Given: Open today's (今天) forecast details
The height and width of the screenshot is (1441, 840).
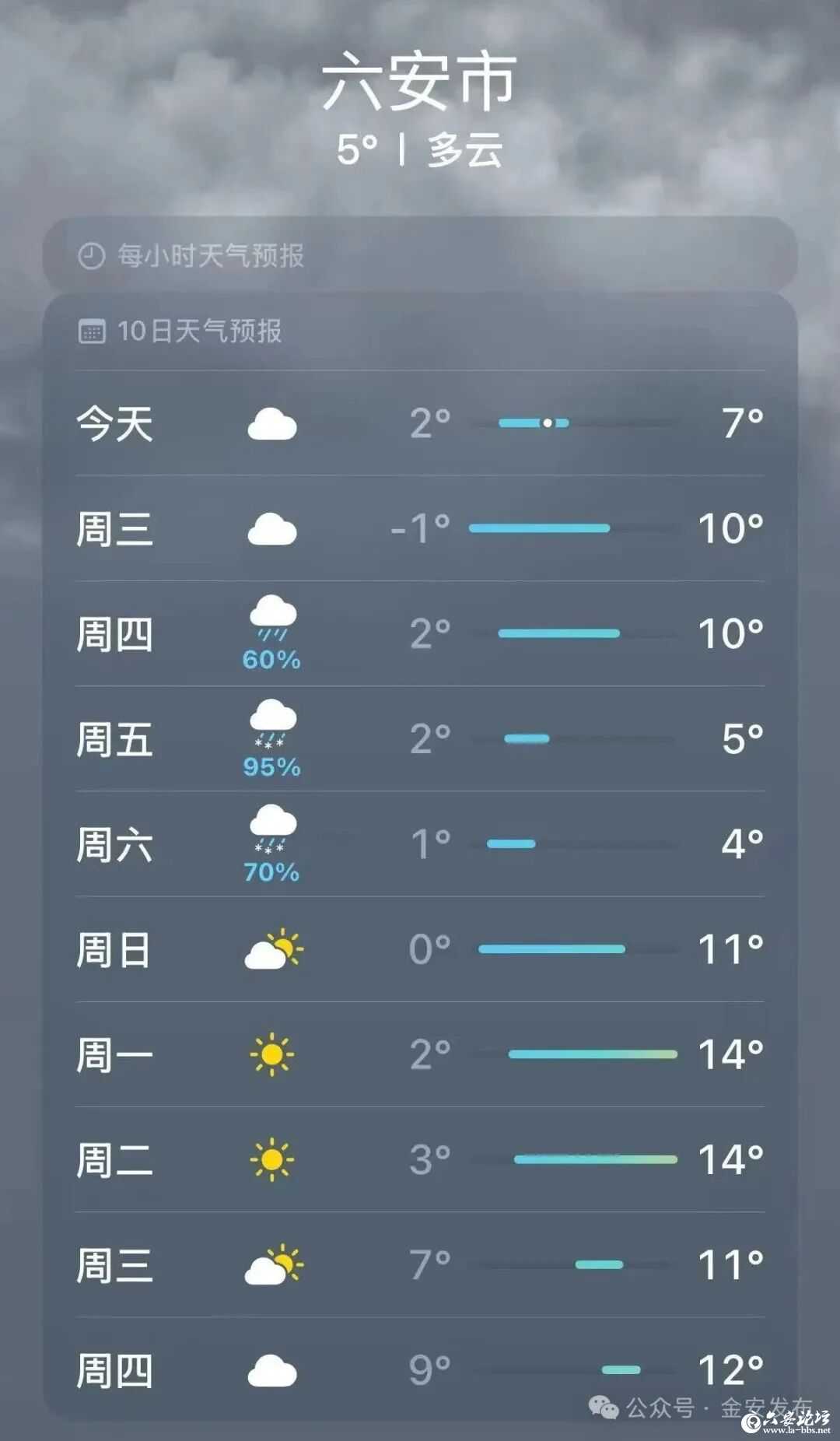Looking at the screenshot, I should pyautogui.click(x=420, y=423).
